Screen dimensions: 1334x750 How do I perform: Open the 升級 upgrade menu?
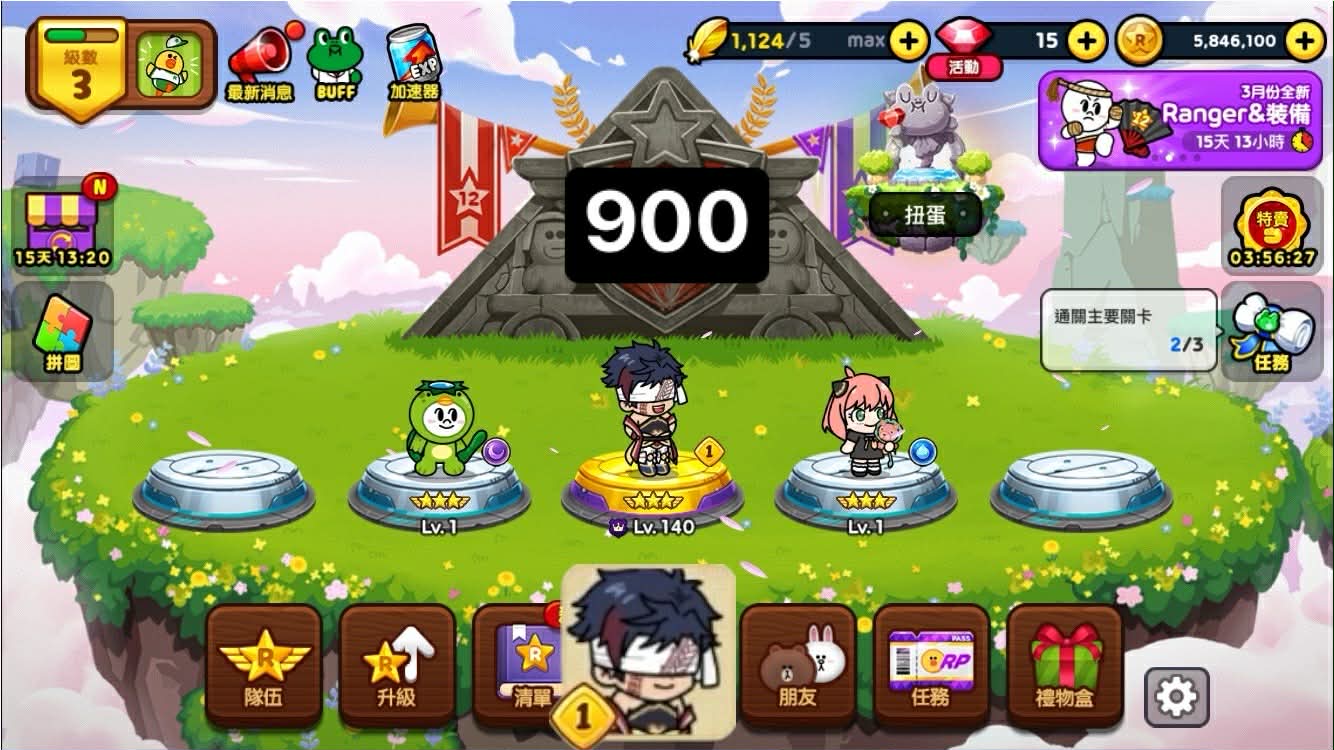(397, 664)
